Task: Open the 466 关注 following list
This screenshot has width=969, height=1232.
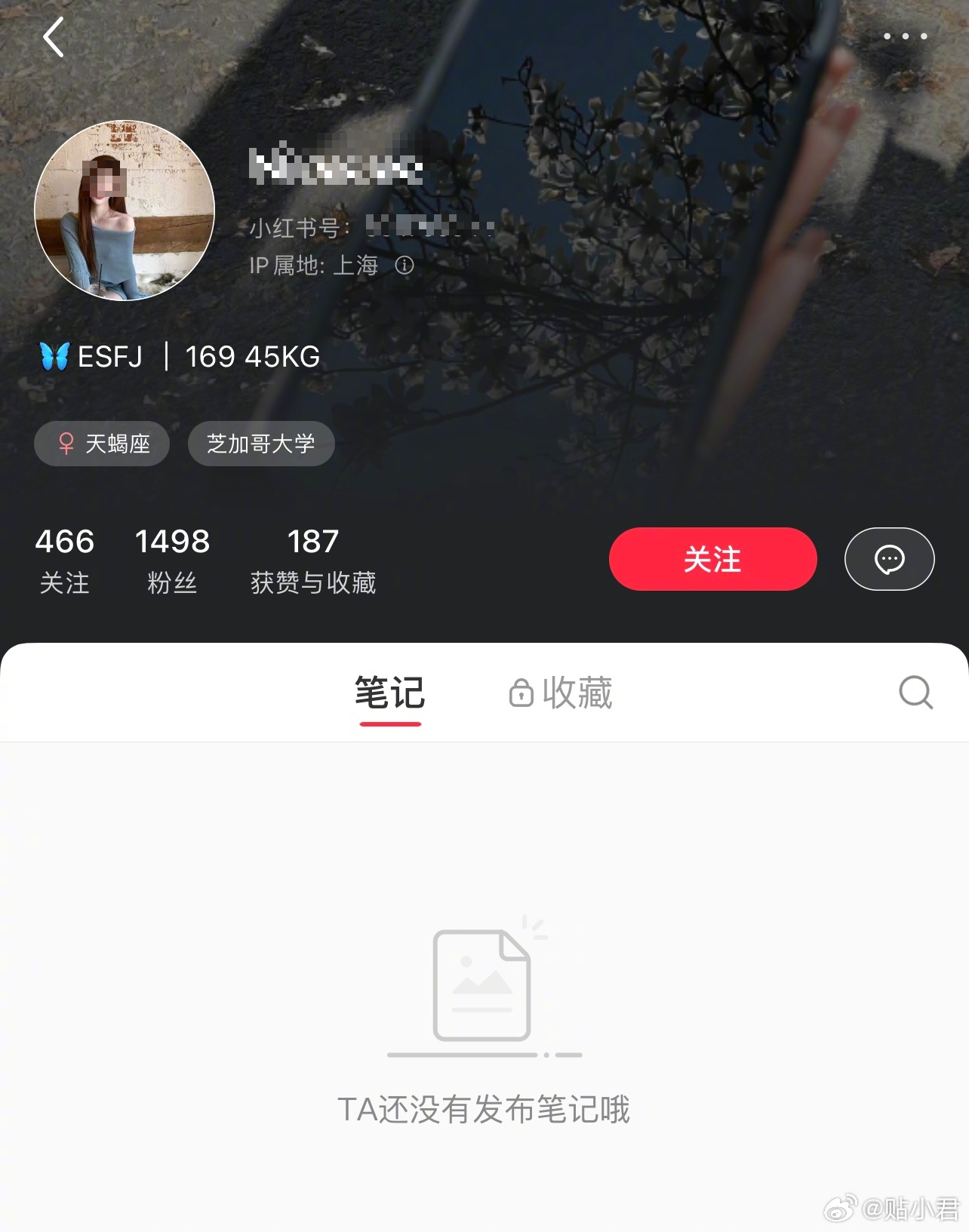Action: [x=65, y=558]
